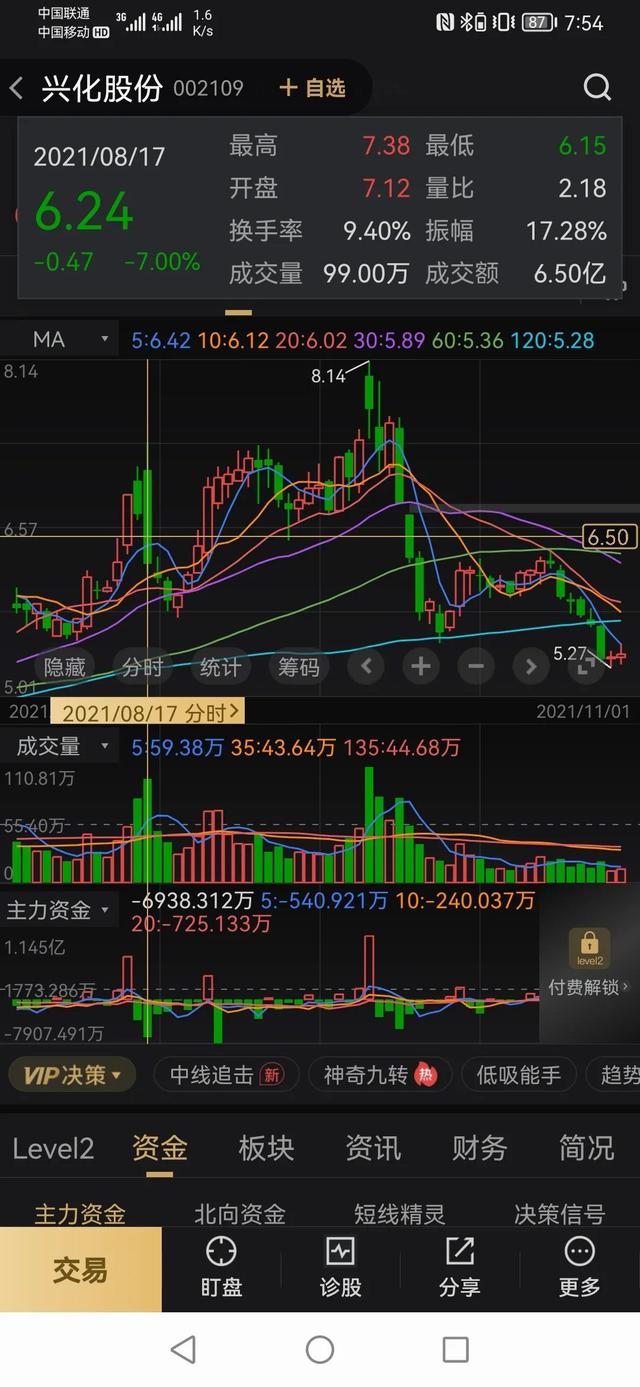Expand the VIP决策 menu
This screenshot has width=640, height=1387.
click(72, 1075)
